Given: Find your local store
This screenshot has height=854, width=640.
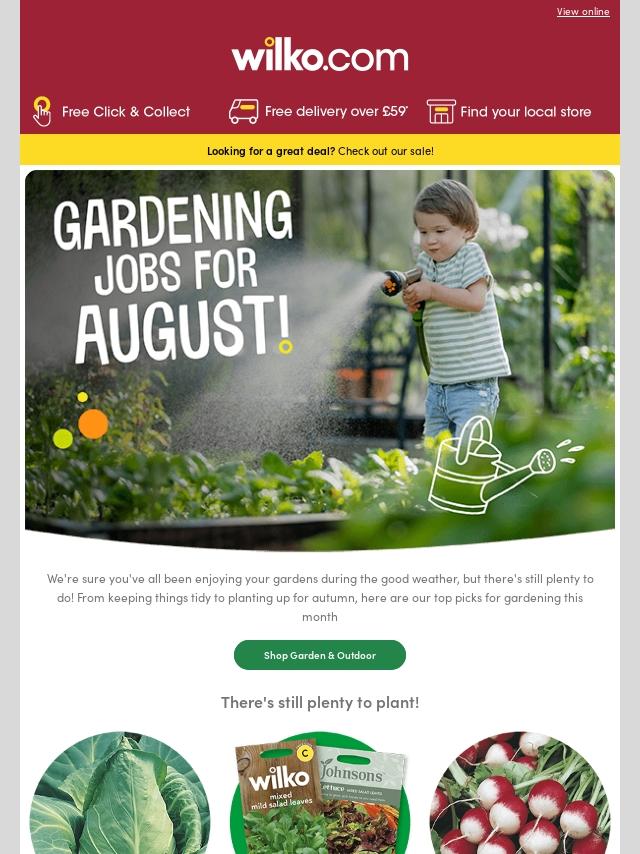Looking at the screenshot, I should click(x=509, y=111).
